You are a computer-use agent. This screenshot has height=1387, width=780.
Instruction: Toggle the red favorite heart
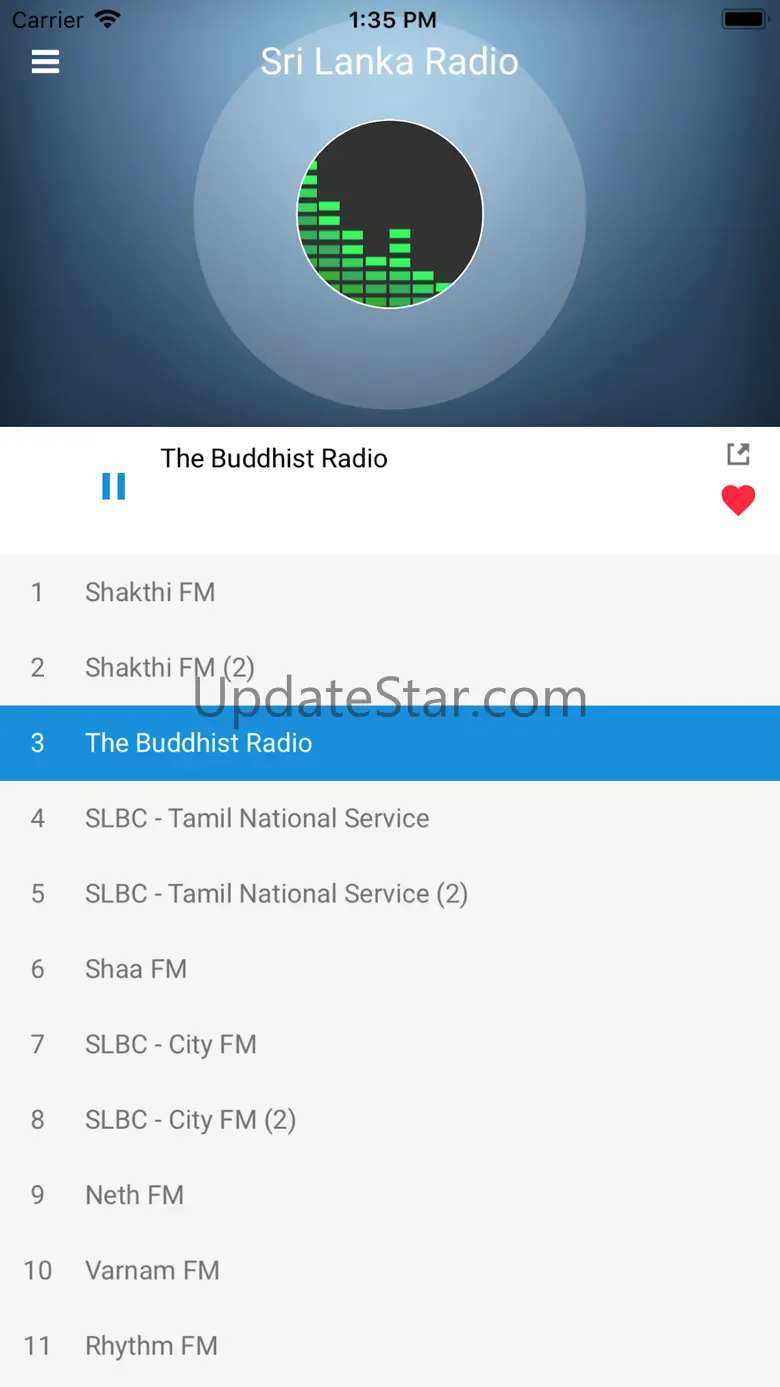(x=738, y=500)
